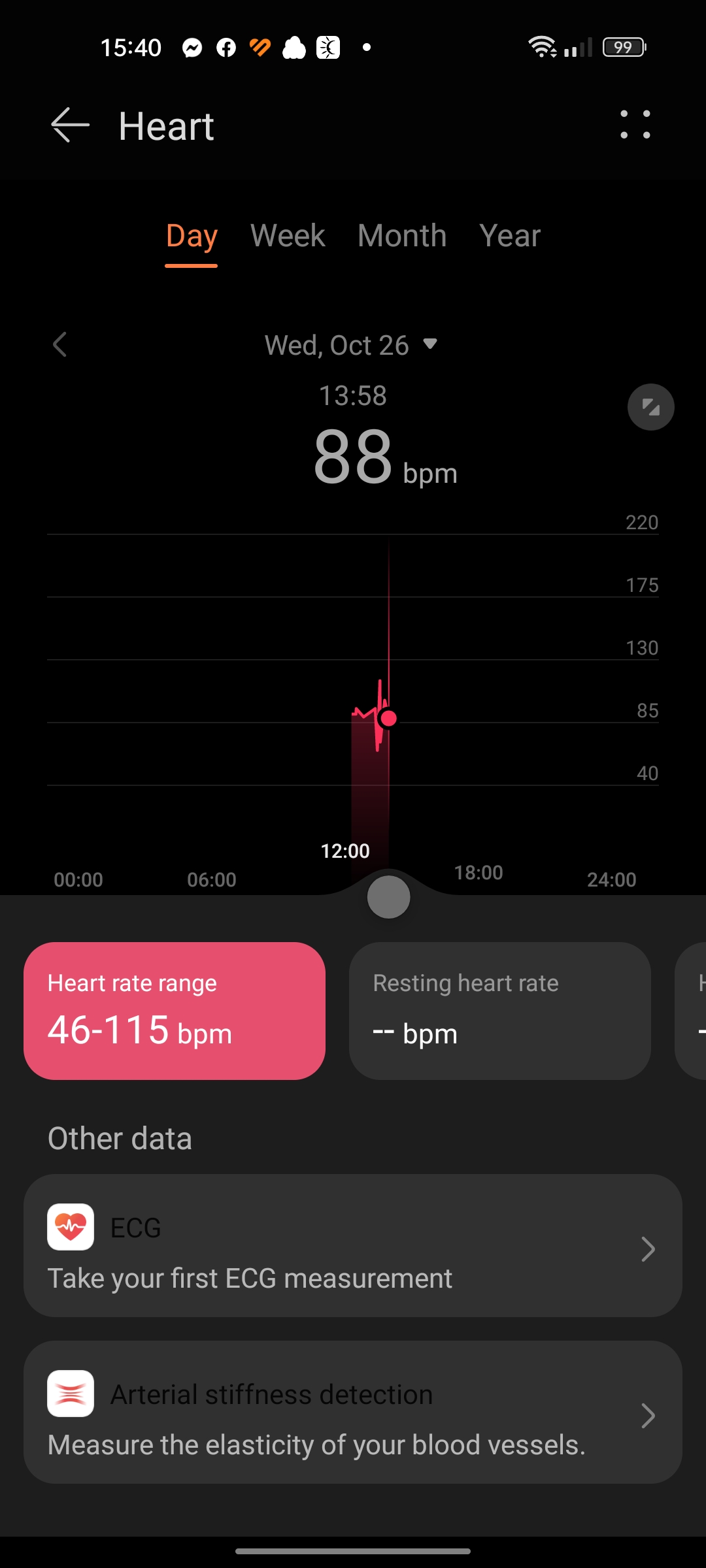Viewport: 706px width, 1568px height.
Task: Open the ECG measurement row
Action: (353, 1246)
